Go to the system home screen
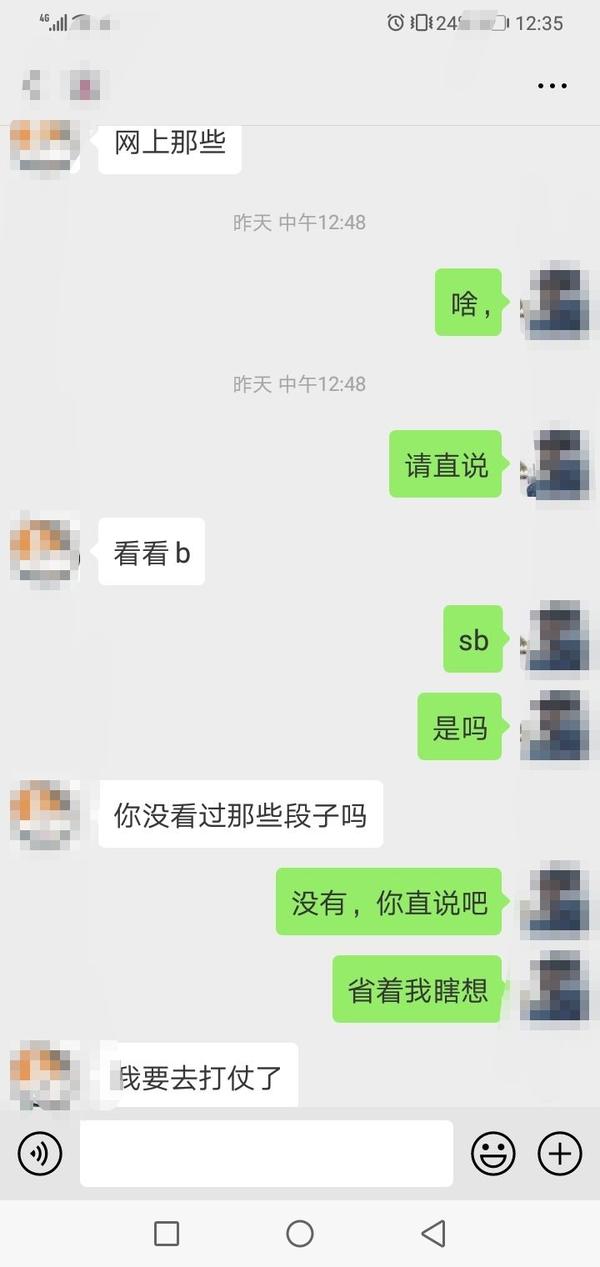Viewport: 600px width, 1267px height. [x=300, y=1233]
